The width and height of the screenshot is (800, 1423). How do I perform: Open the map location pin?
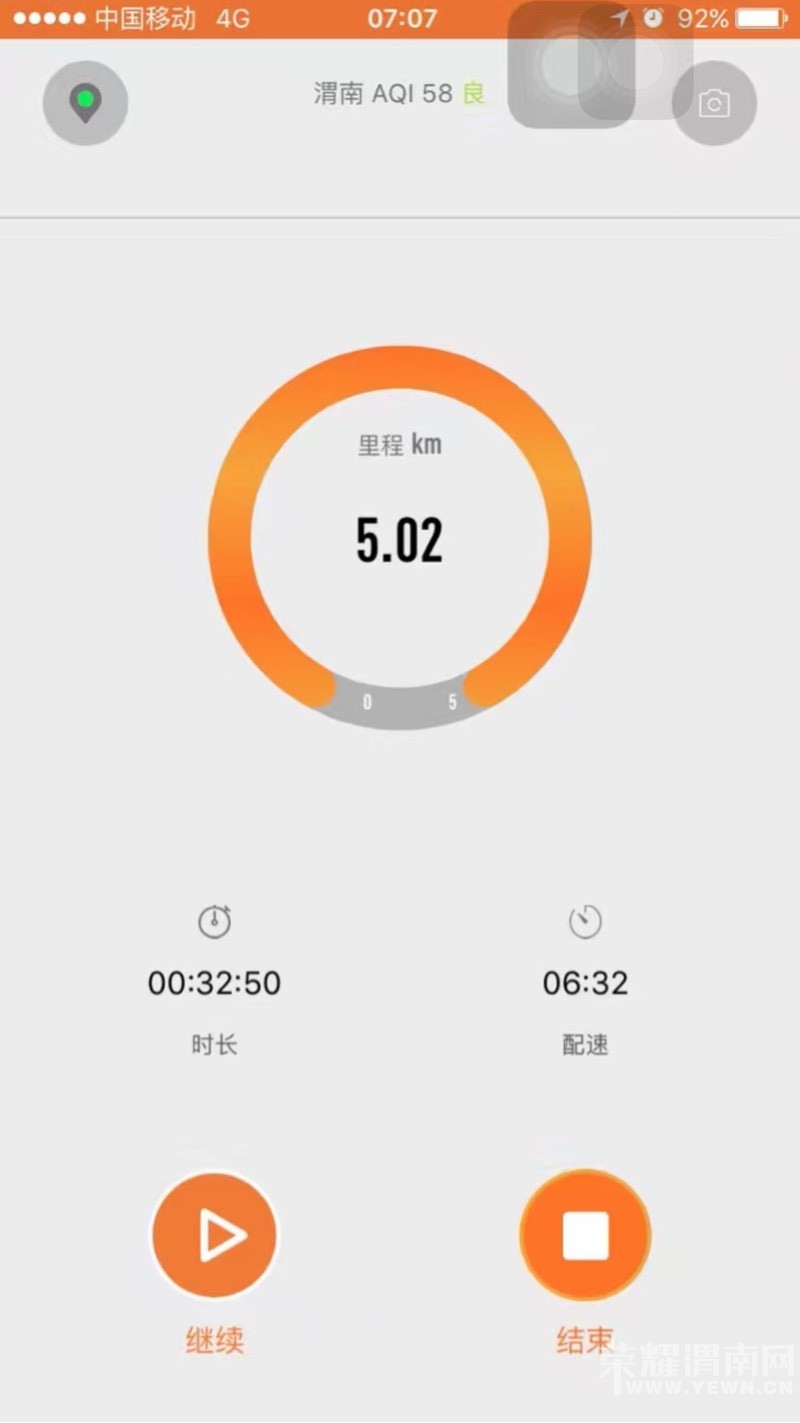pyautogui.click(x=85, y=103)
